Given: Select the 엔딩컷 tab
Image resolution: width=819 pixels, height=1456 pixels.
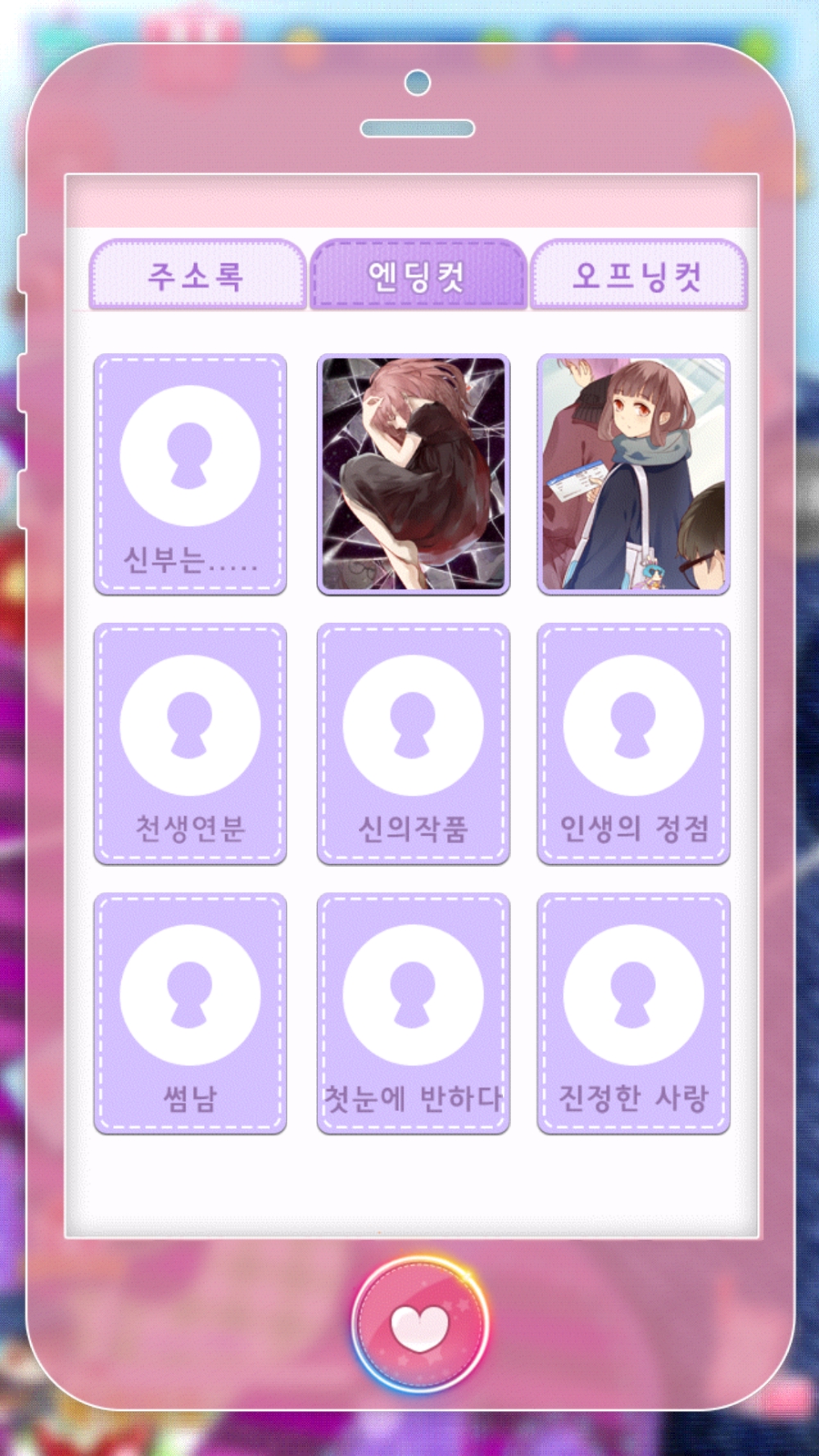Looking at the screenshot, I should click(418, 275).
